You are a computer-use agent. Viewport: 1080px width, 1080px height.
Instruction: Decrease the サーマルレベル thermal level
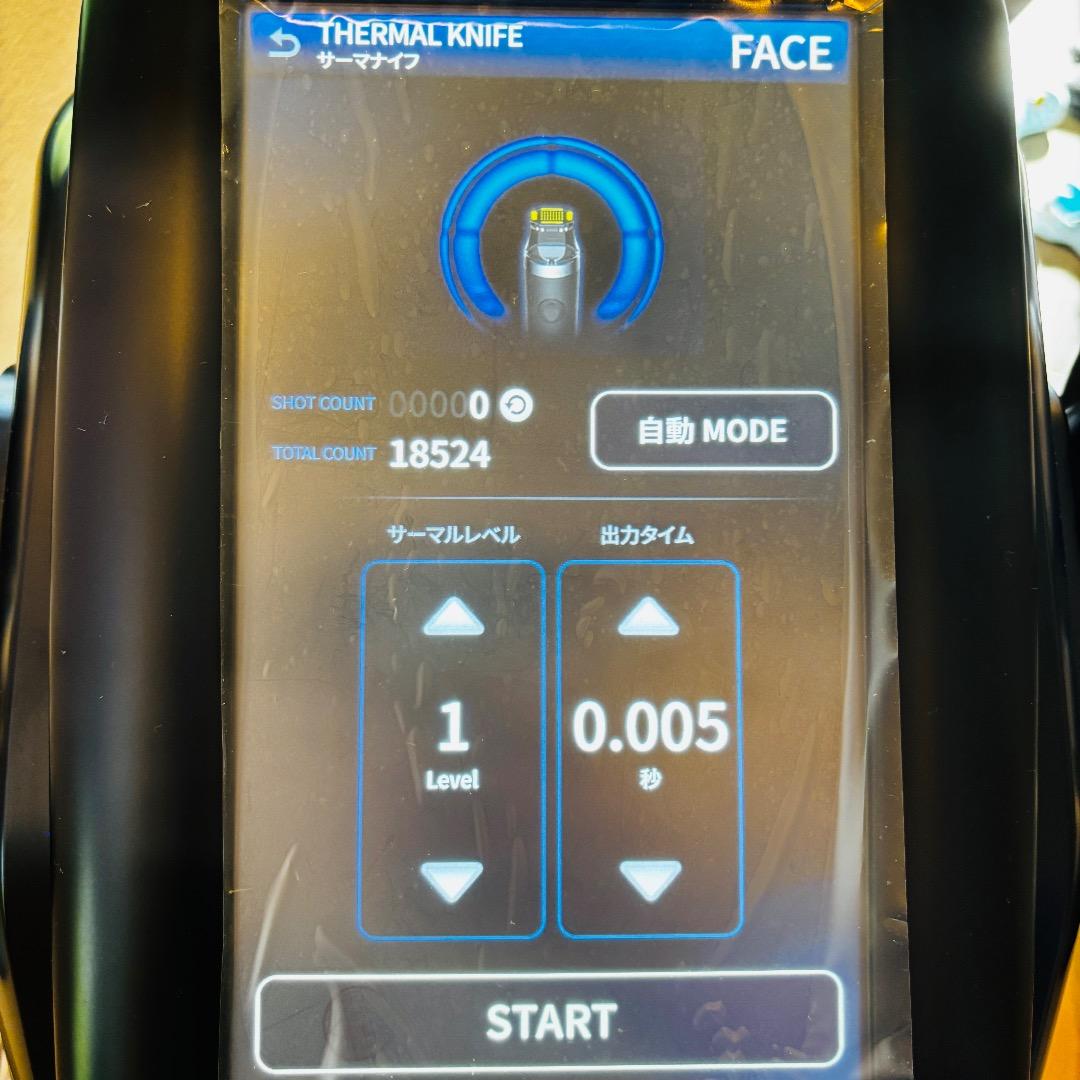[x=452, y=881]
